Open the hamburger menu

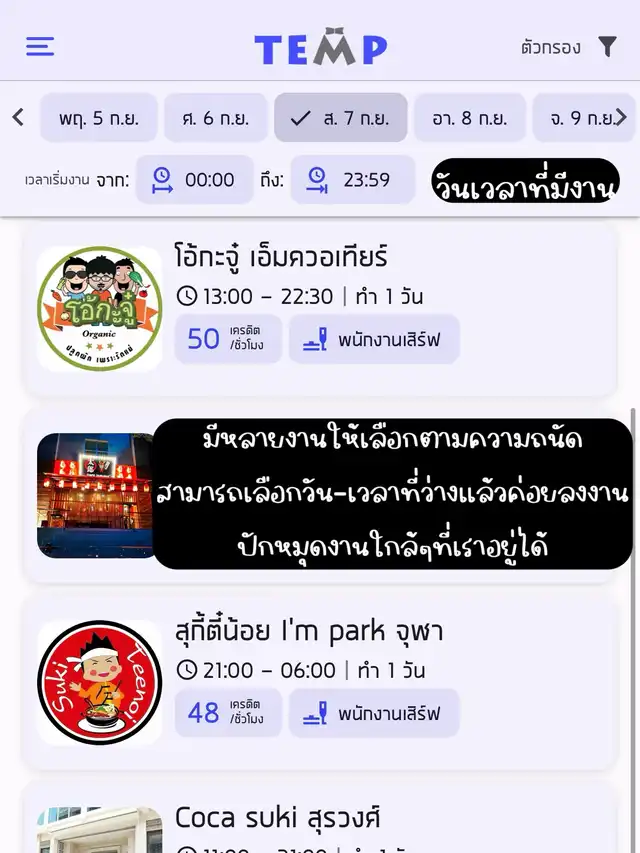tap(40, 46)
